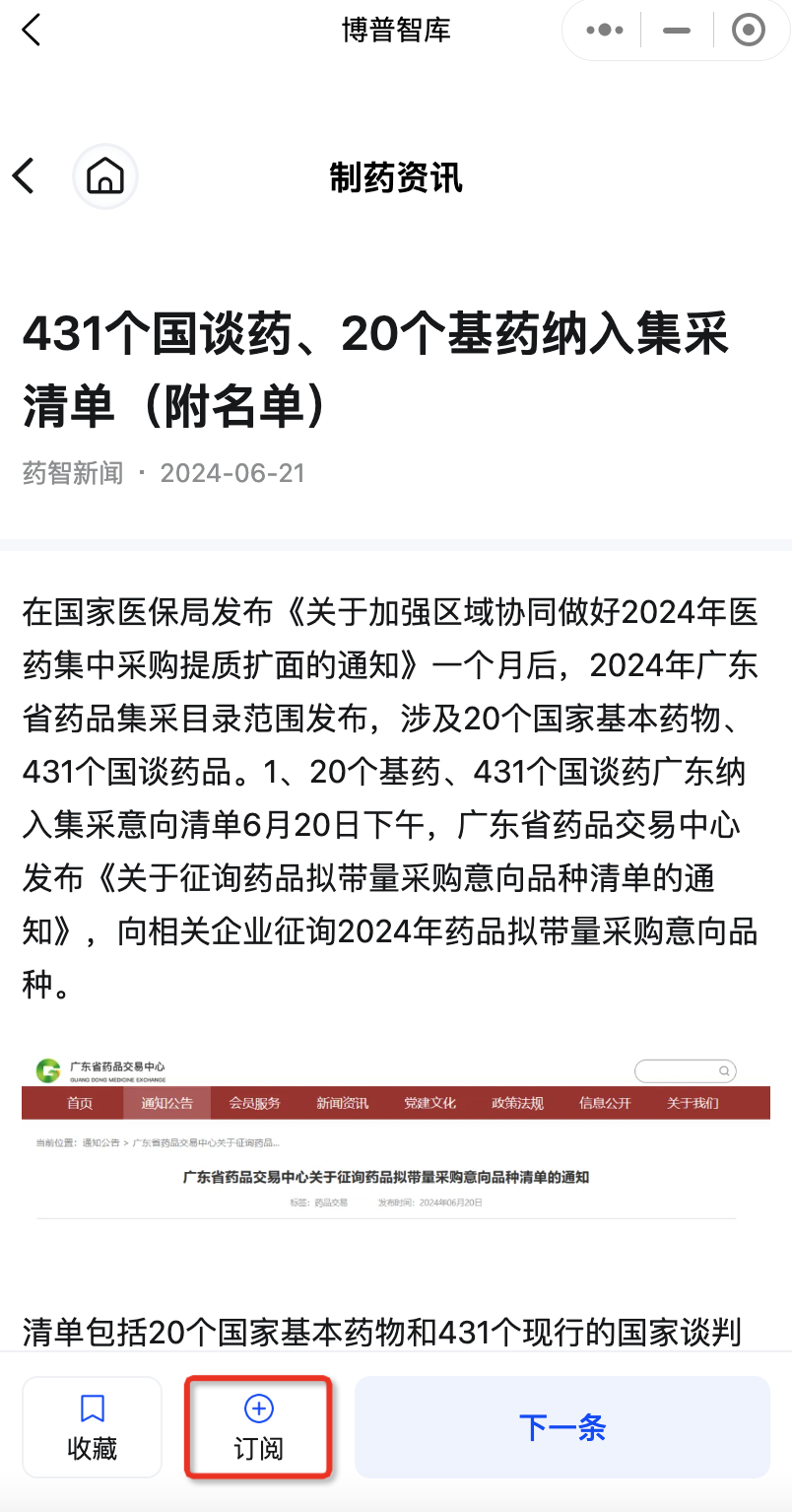Go to the next article via 下一条
This screenshot has height=1512, width=792.
coord(562,1427)
